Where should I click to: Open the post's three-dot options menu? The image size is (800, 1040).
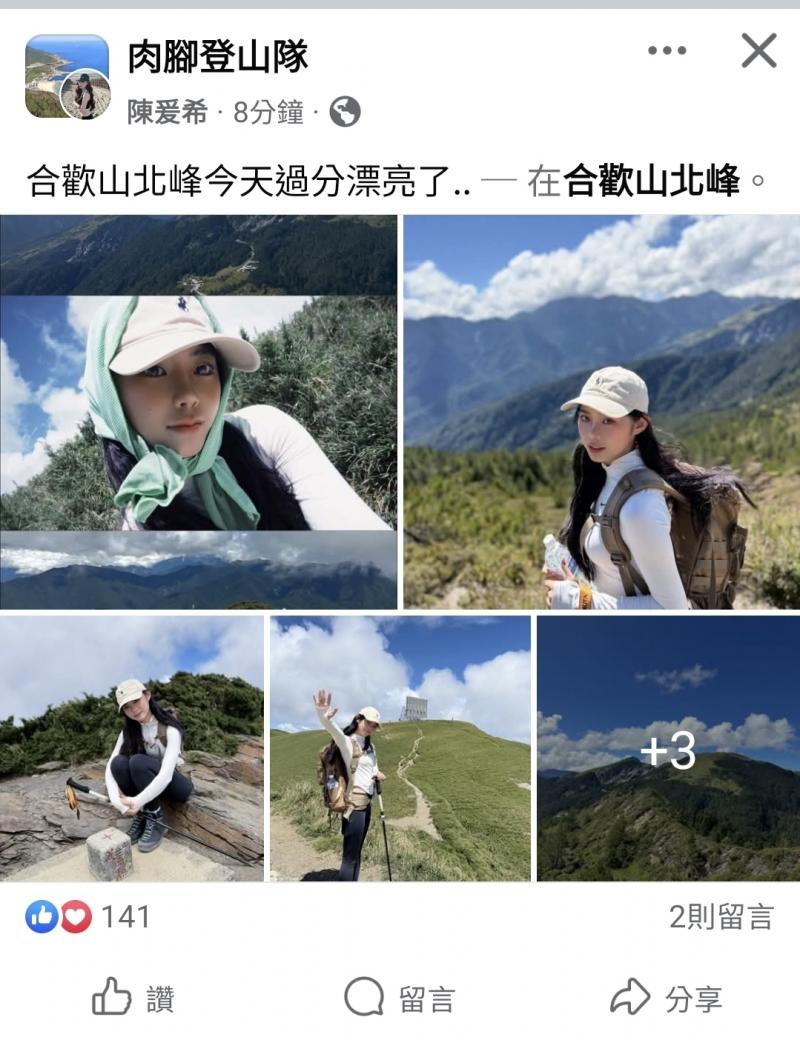coord(667,51)
